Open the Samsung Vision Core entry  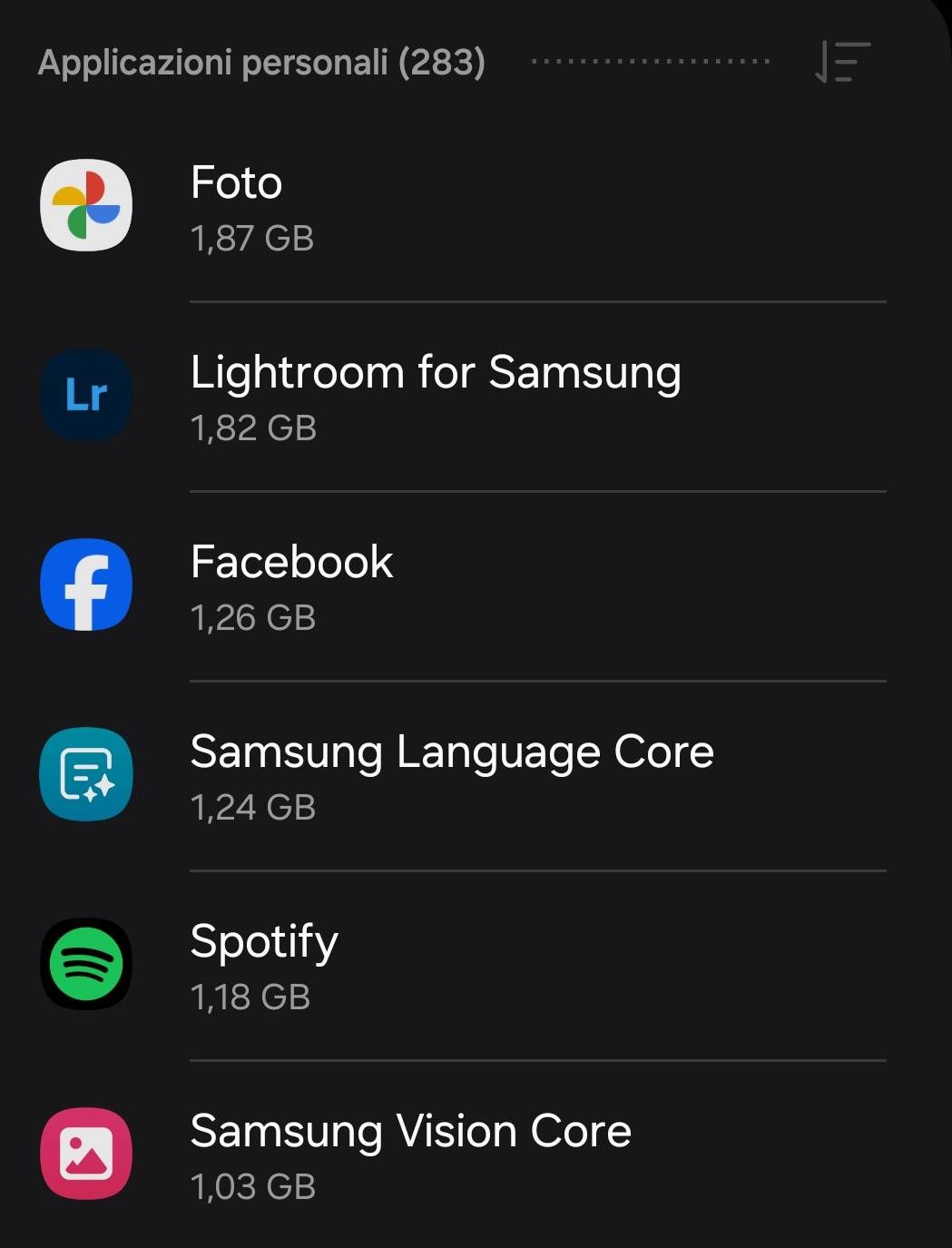tap(408, 1155)
